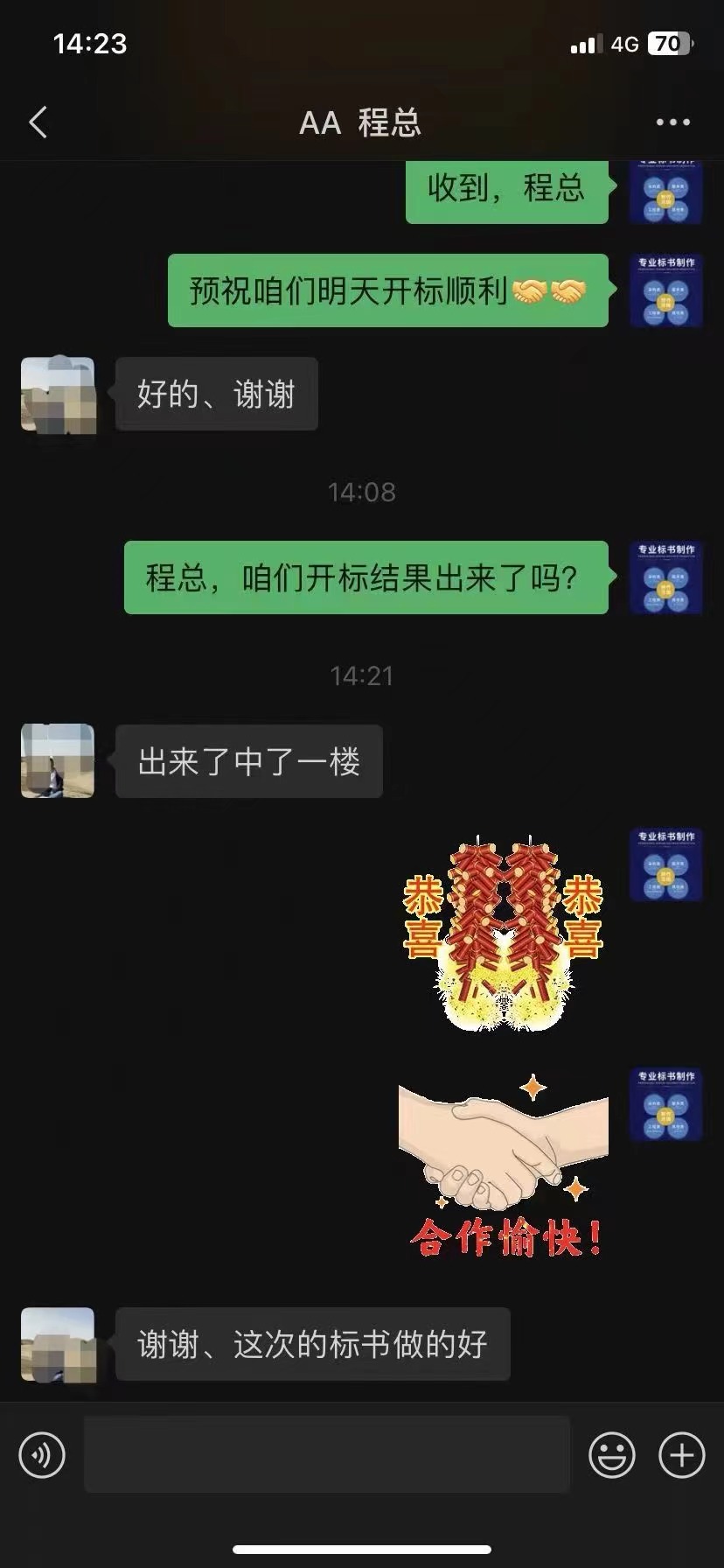The height and width of the screenshot is (1568, 724).
Task: View my avatar beside 程总，咱们开标结果出来了吗？
Action: 666,577
